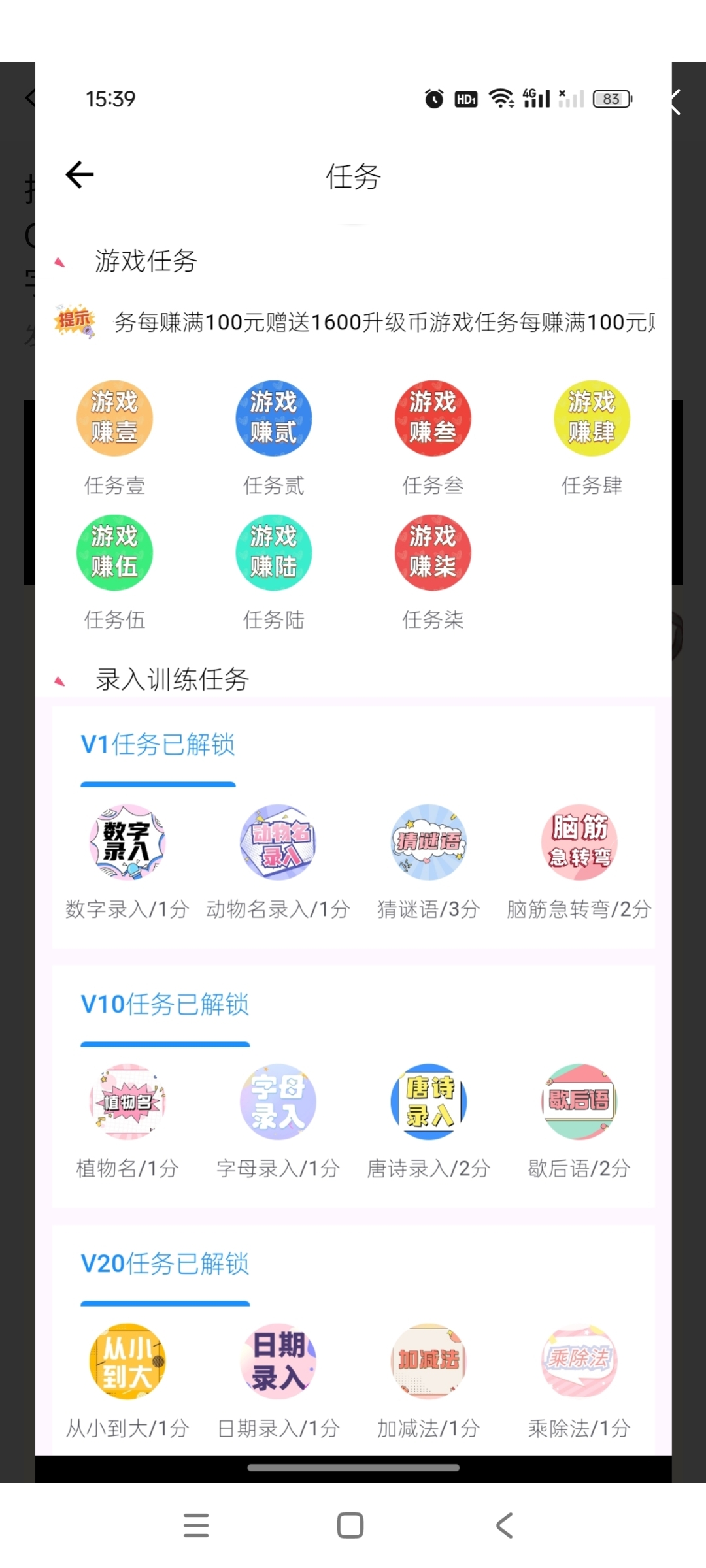Go back using the arrow button
This screenshot has height=1568, width=706.
pos(78,175)
